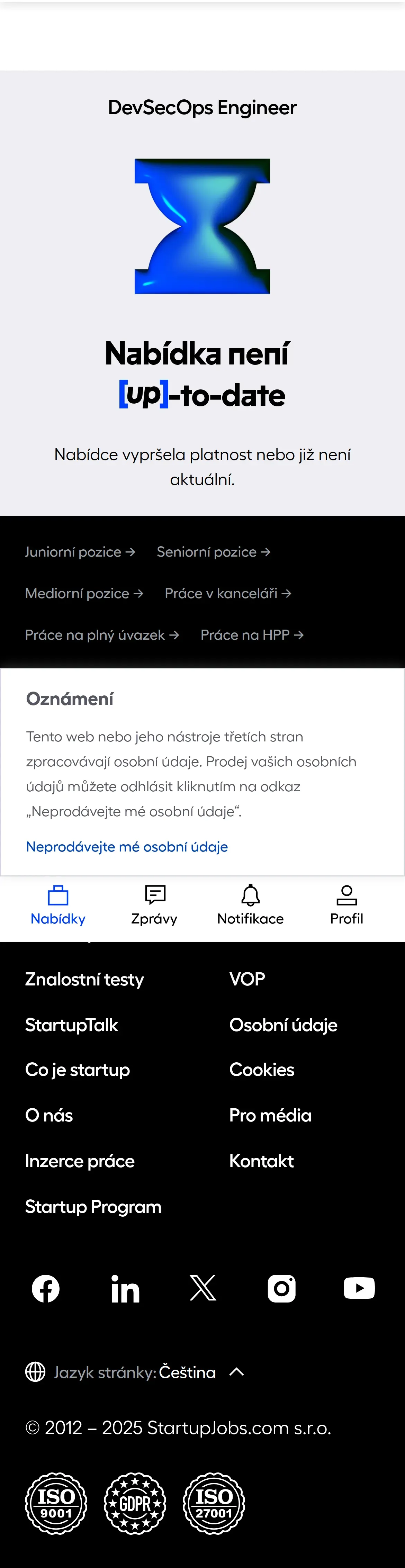Open Seniorní pozice link
The height and width of the screenshot is (1568, 405).
[x=213, y=552]
